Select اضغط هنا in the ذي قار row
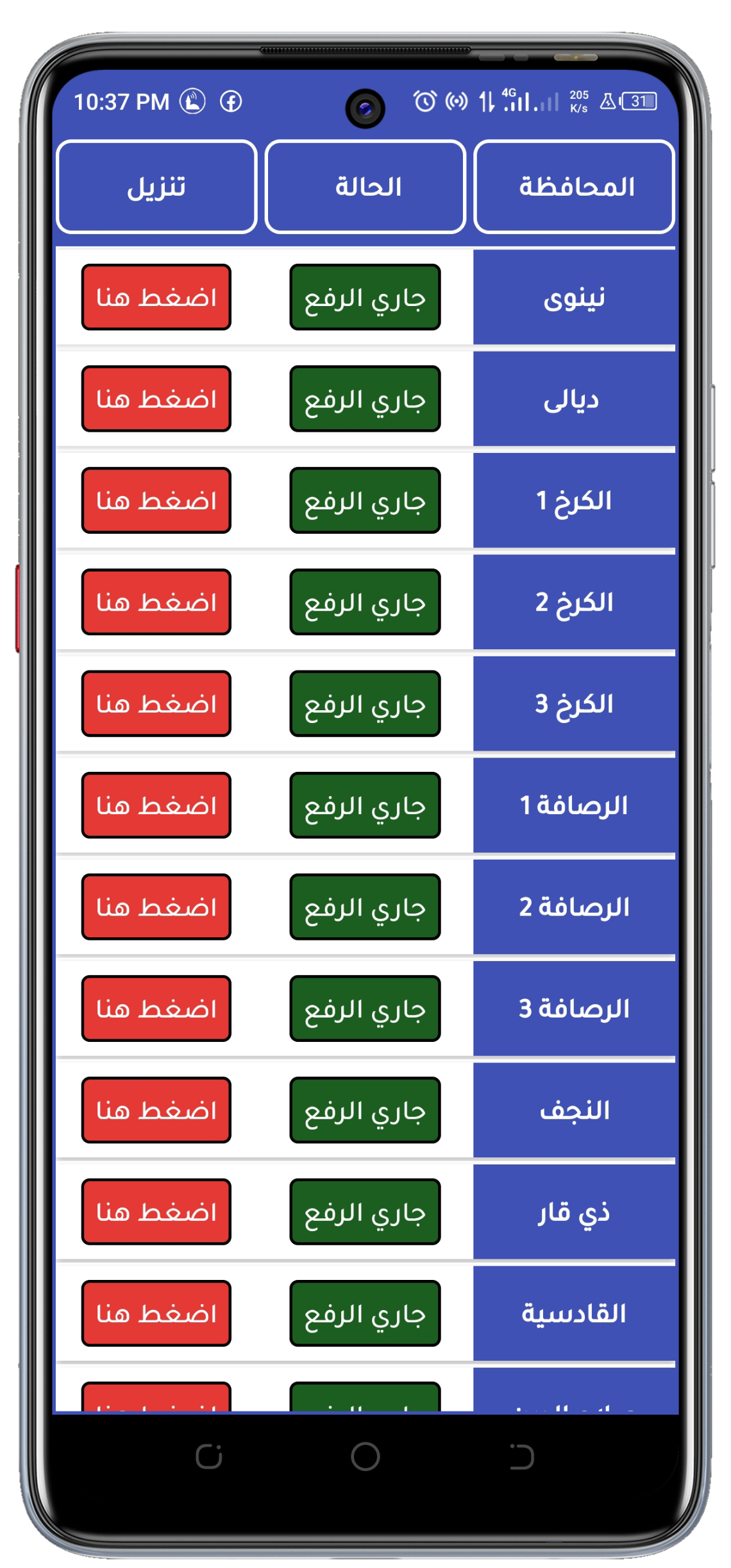The width and height of the screenshot is (731, 1568). [156, 1211]
